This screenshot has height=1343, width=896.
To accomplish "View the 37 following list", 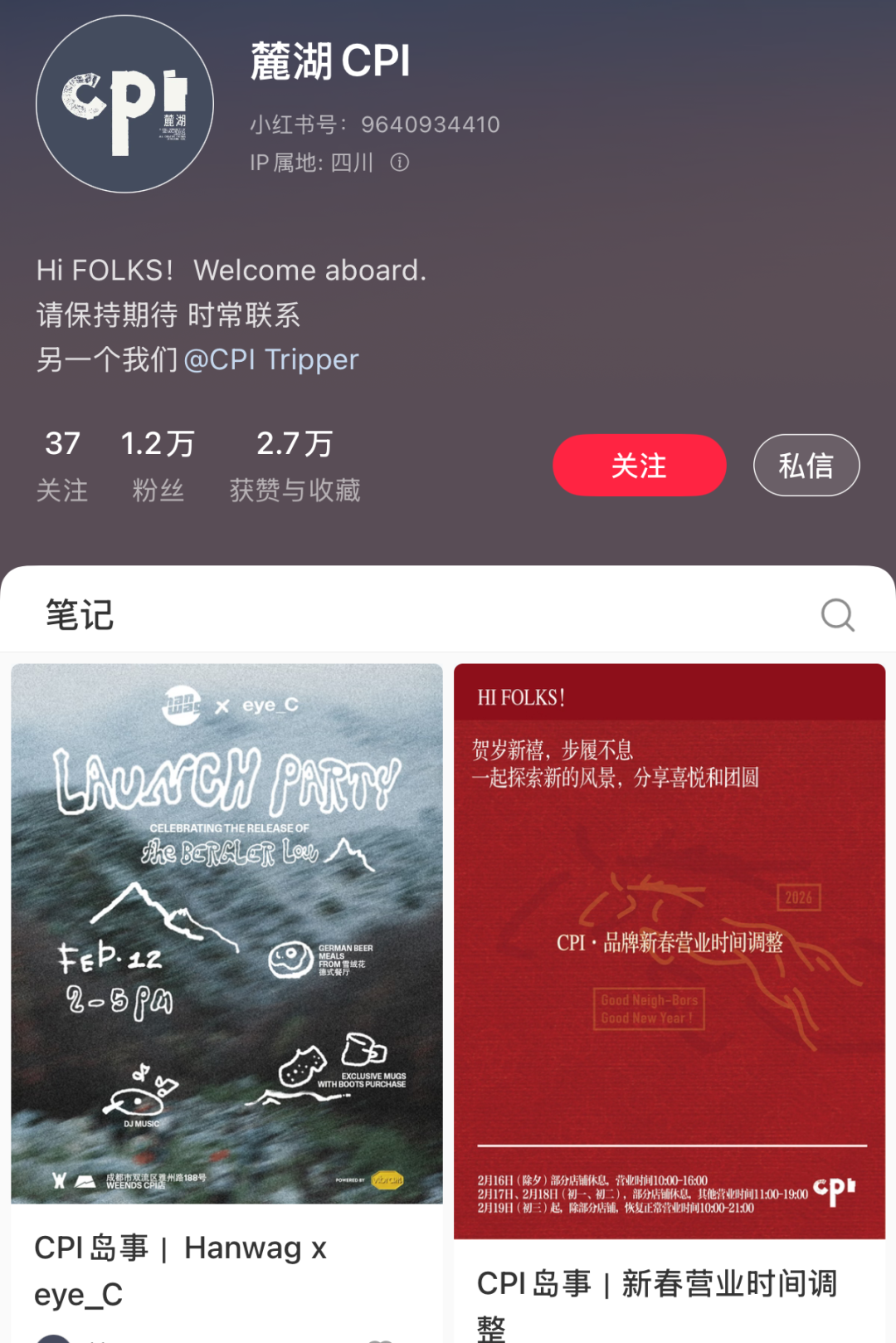I will coord(62,465).
